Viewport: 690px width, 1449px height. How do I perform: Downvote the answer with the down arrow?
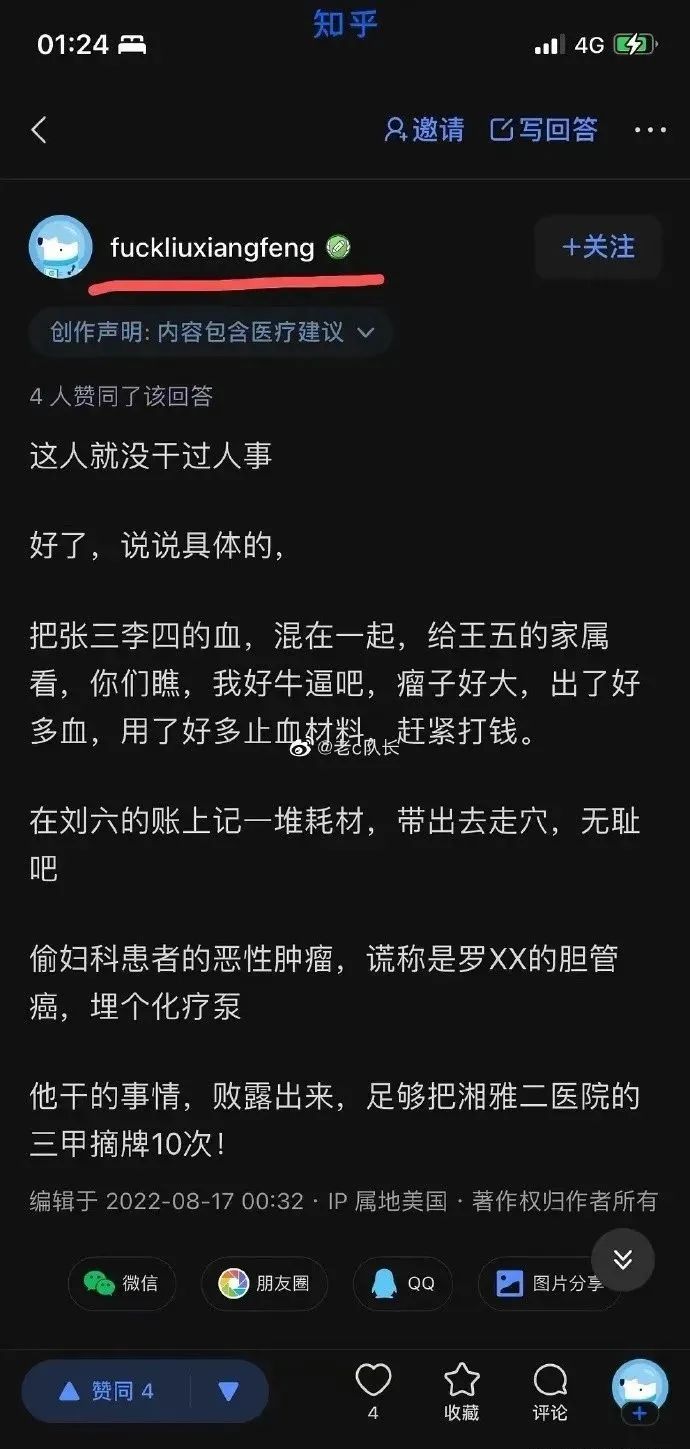point(229,1391)
